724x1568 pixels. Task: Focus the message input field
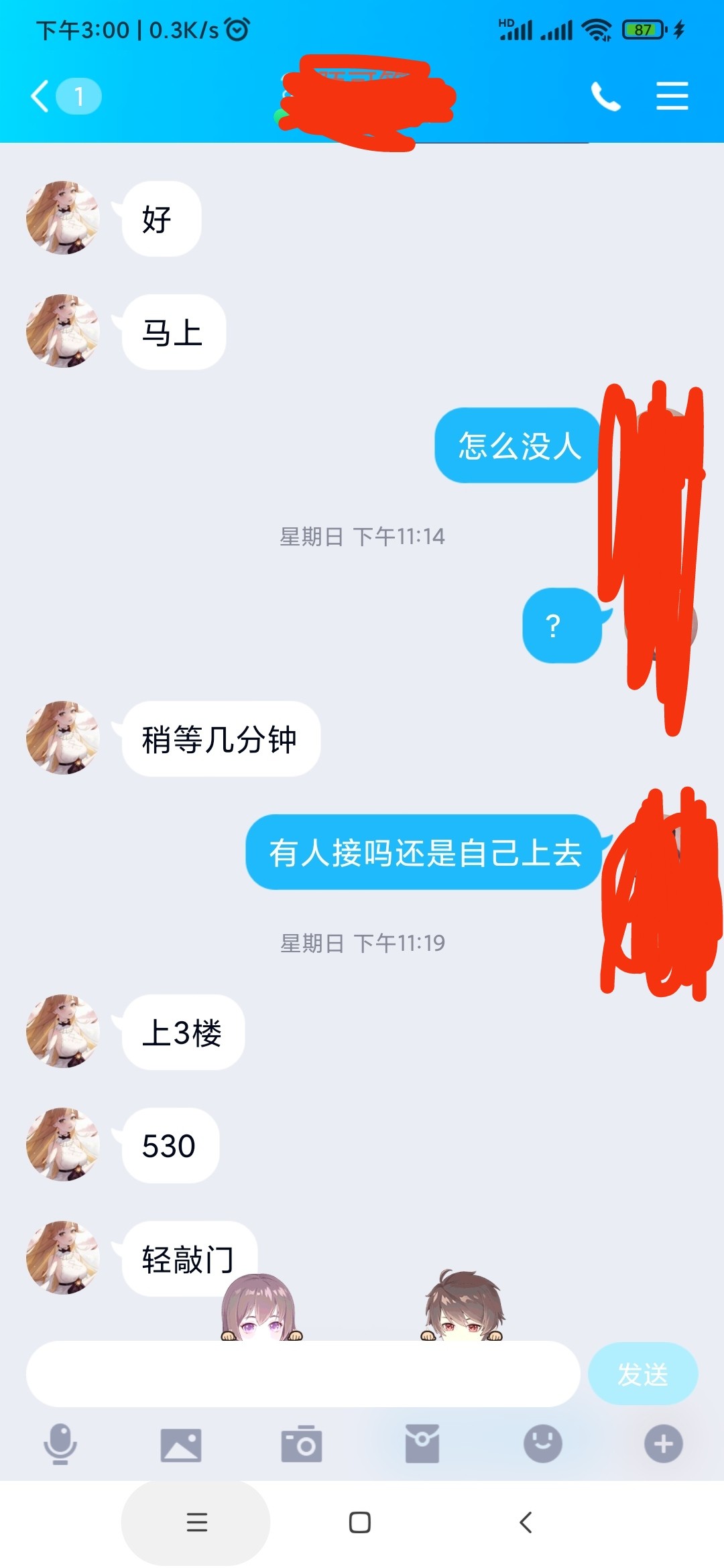coord(303,1374)
